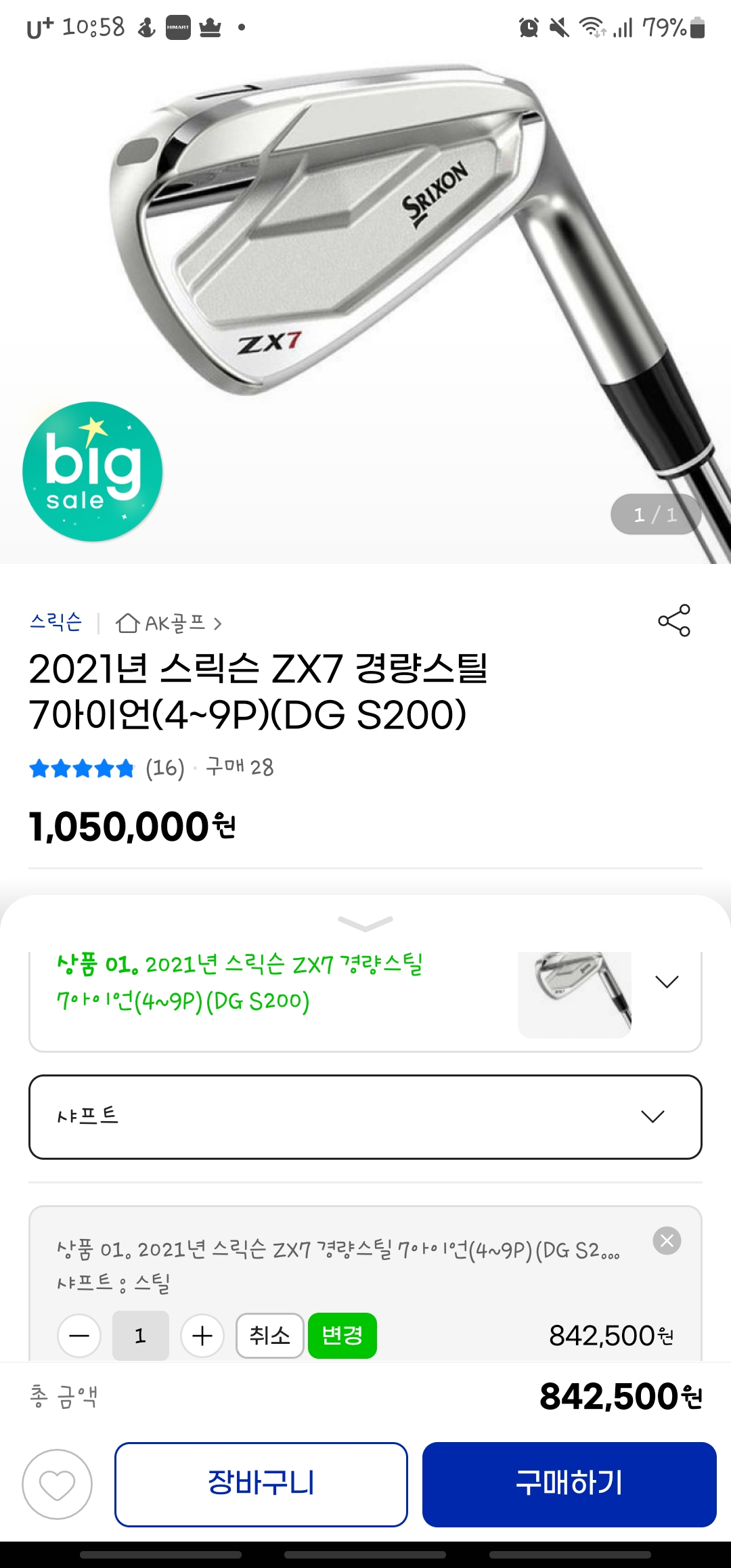Increase quantity with plus button

pos(202,1336)
